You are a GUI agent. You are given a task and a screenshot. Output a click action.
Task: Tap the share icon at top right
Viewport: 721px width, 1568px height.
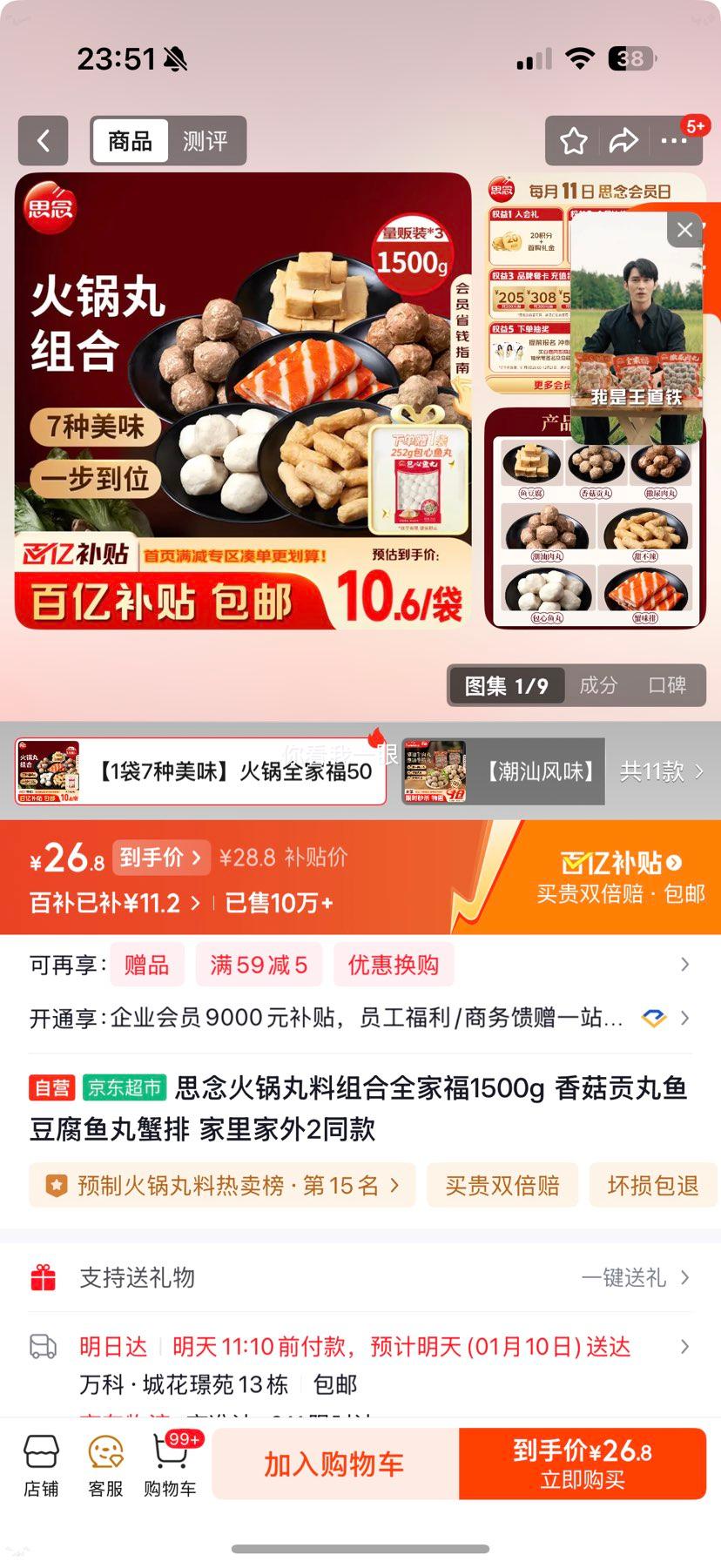624,140
